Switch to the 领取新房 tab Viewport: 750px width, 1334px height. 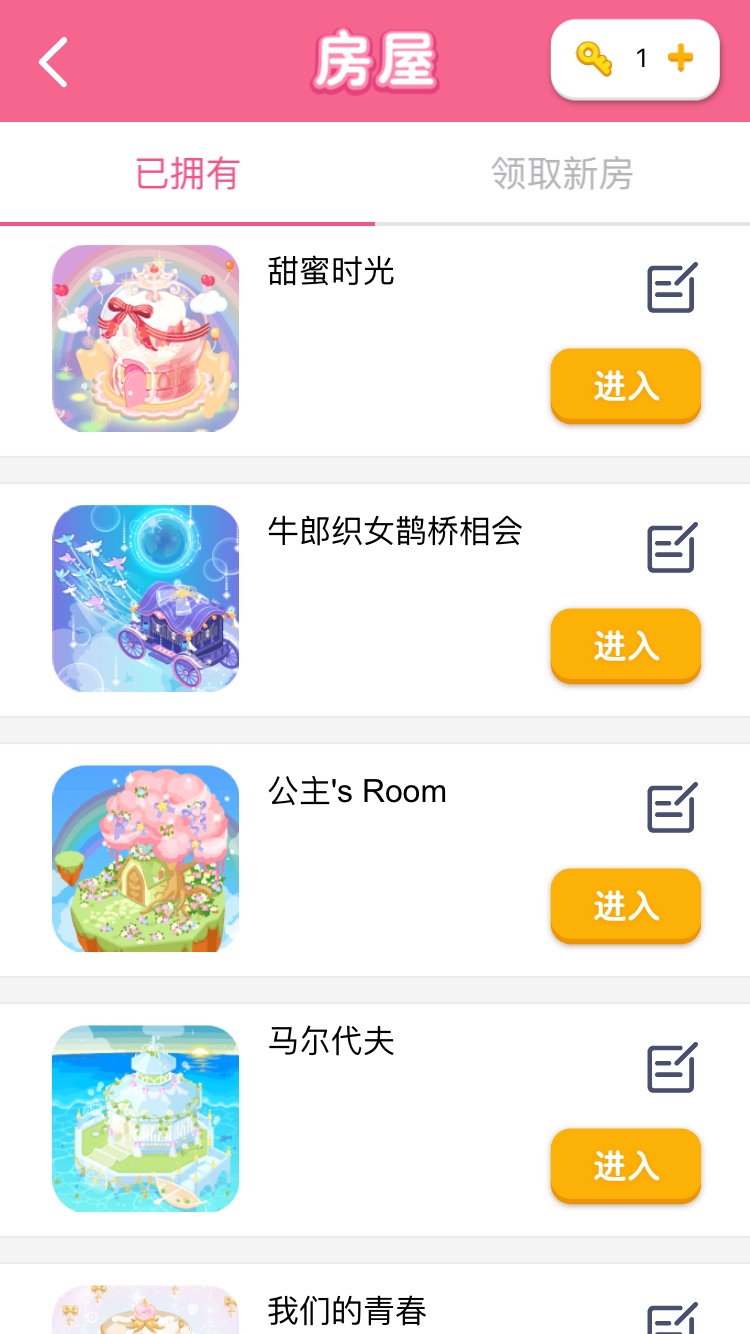[562, 174]
